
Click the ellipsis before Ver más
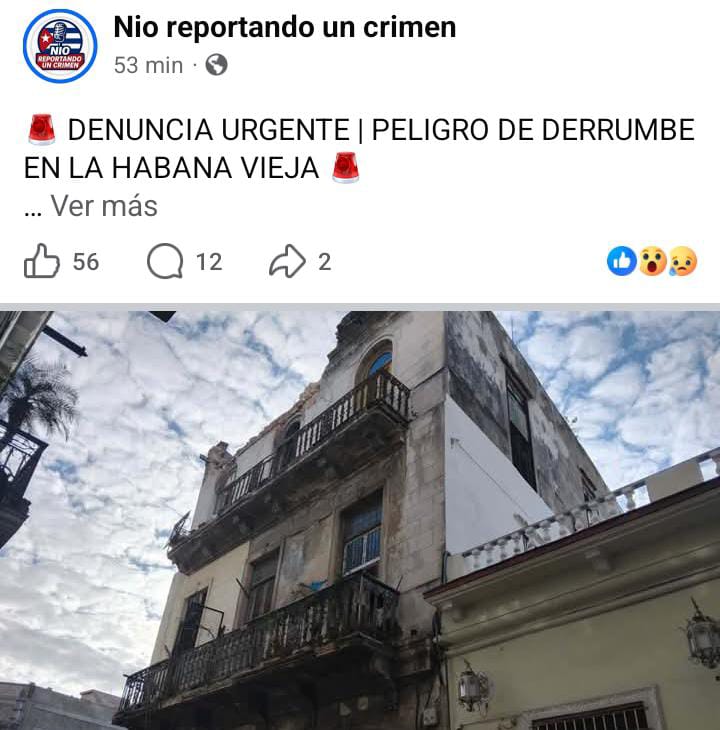pyautogui.click(x=32, y=208)
